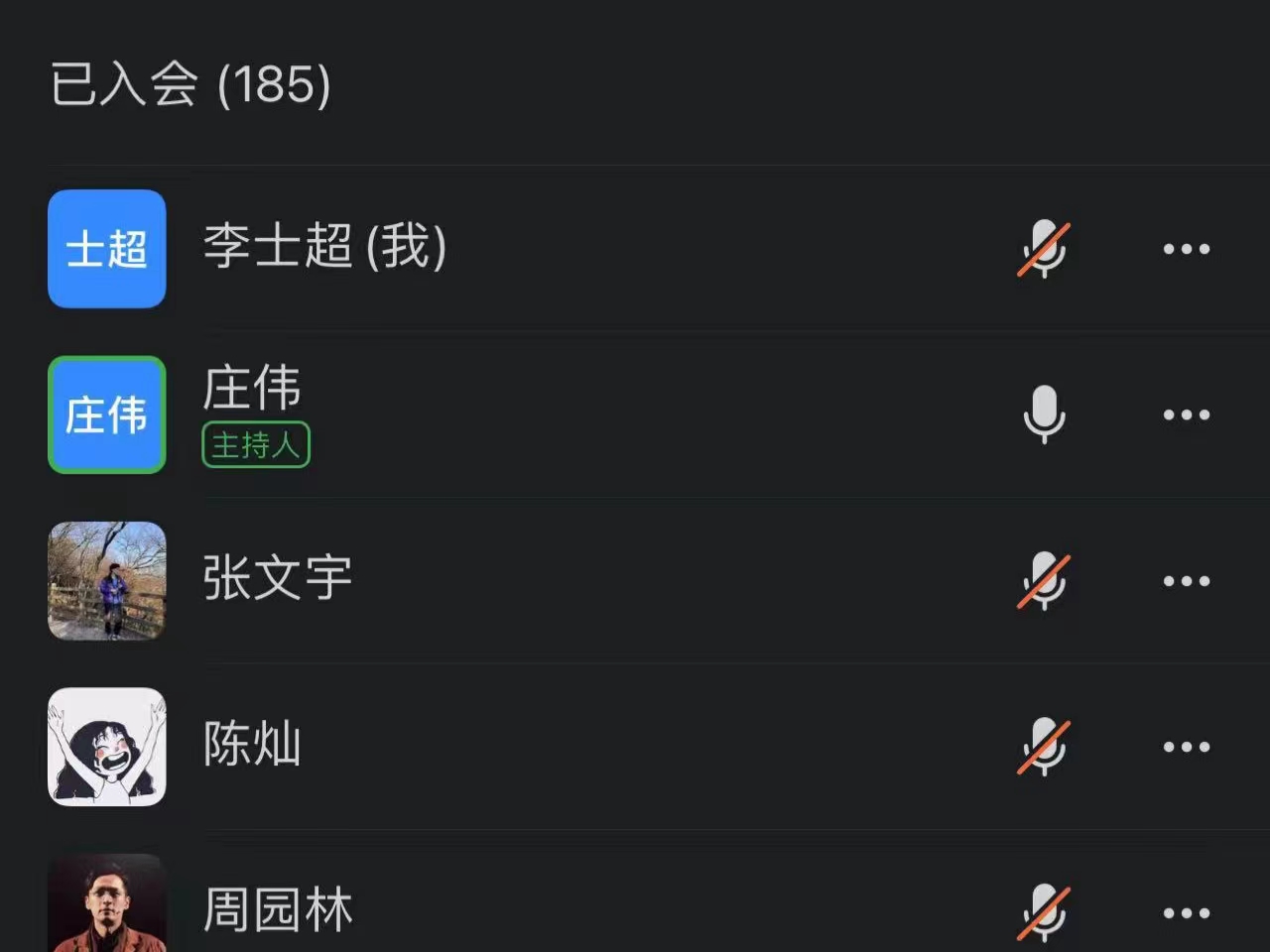
Task: Select participant row 周园林
Action: (x=278, y=910)
